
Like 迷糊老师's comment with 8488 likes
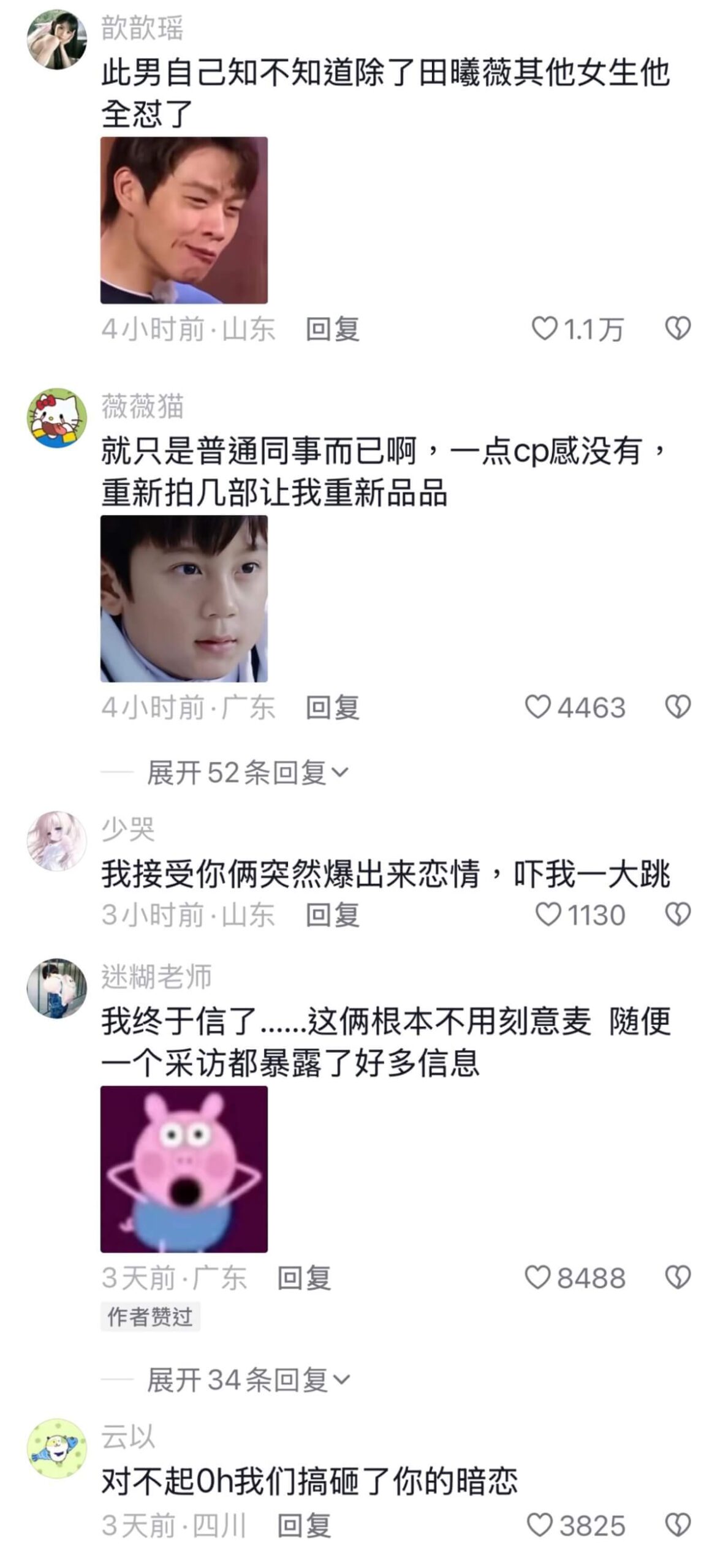537,1278
